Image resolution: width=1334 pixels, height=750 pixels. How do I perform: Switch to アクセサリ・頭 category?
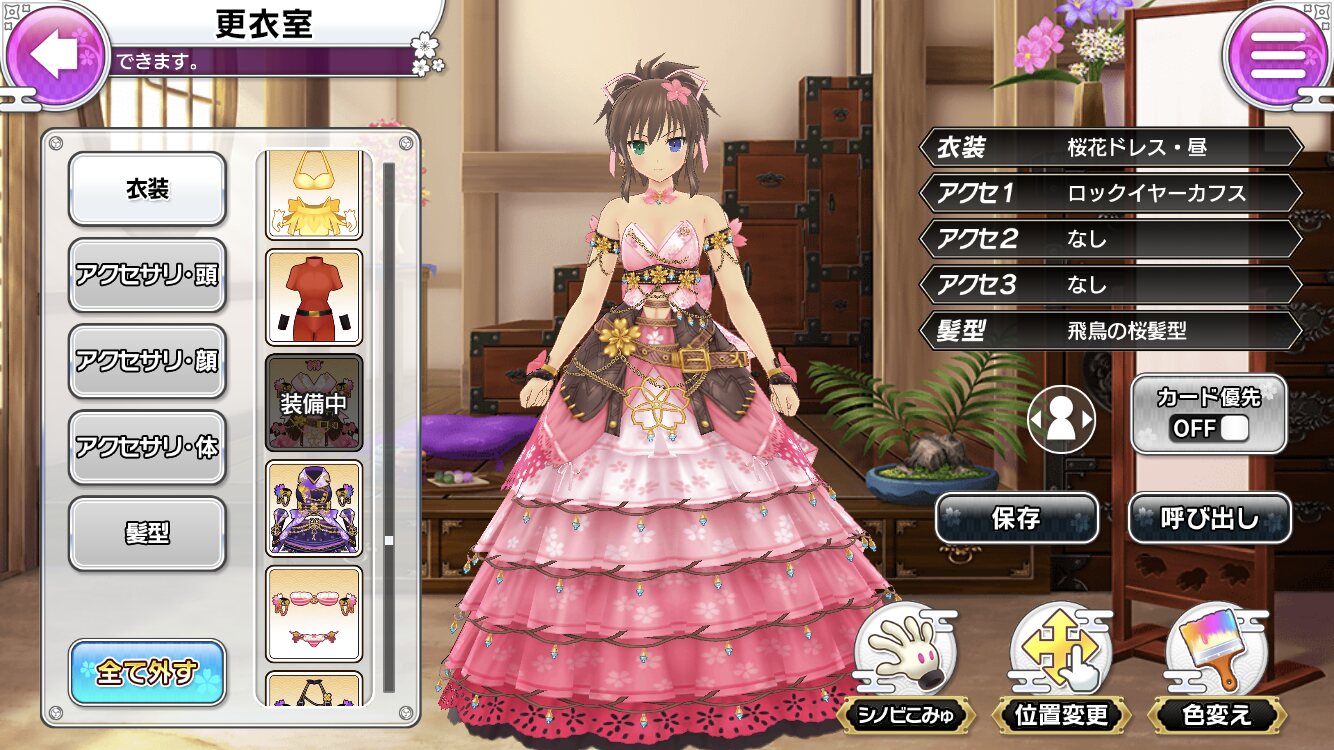147,275
